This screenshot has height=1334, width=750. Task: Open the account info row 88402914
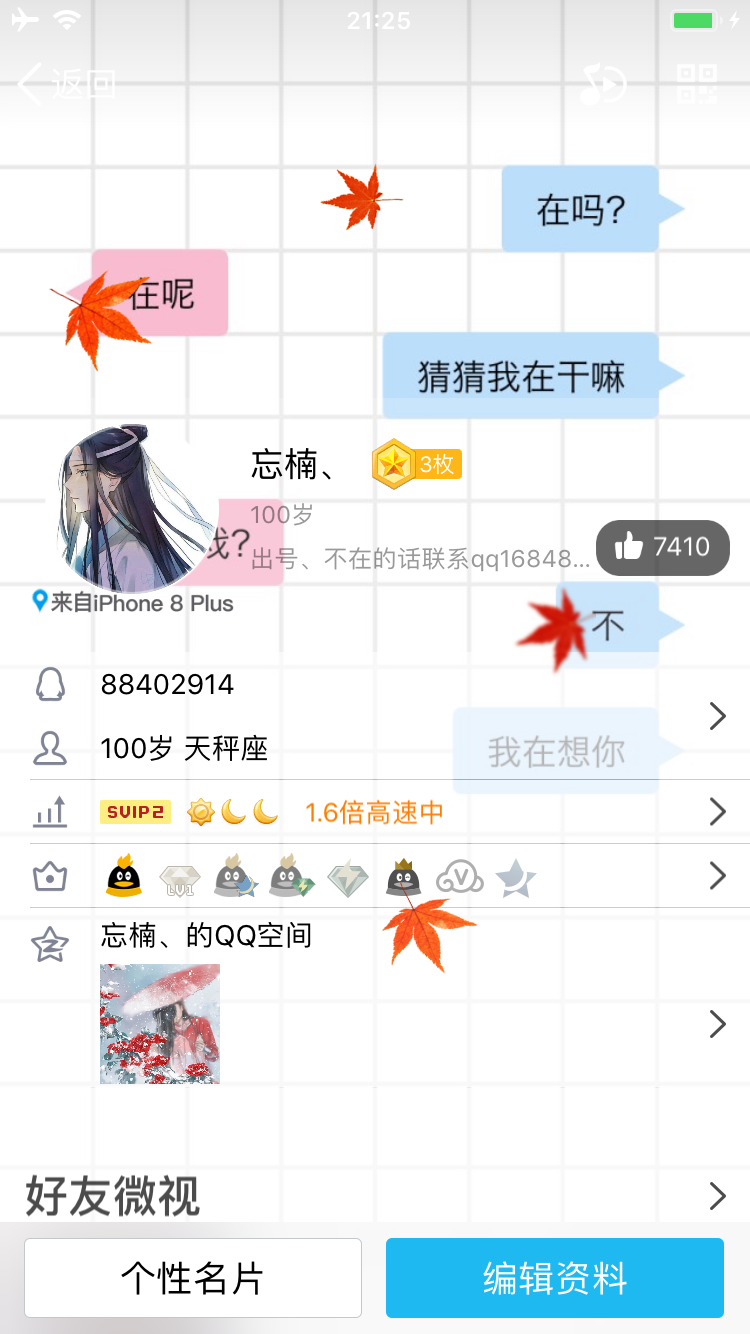click(x=375, y=716)
